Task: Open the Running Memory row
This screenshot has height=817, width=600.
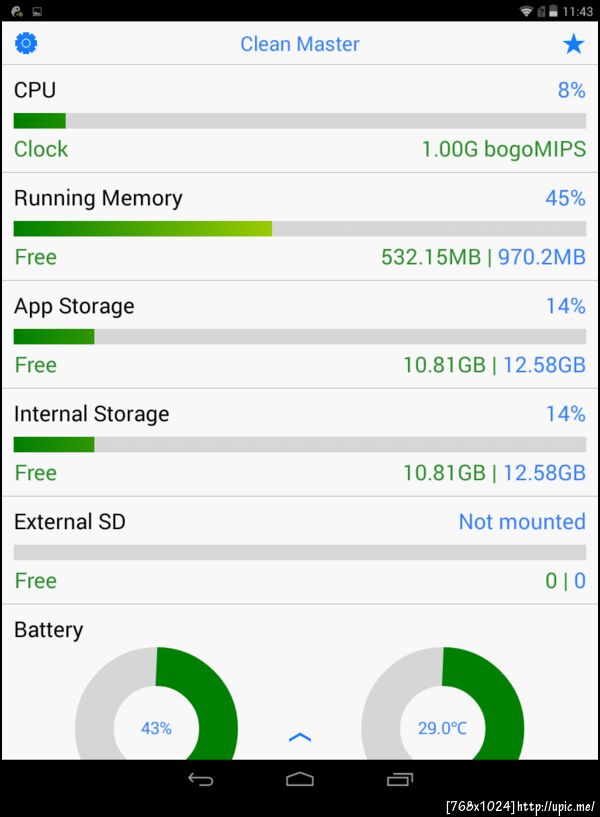Action: click(x=300, y=227)
